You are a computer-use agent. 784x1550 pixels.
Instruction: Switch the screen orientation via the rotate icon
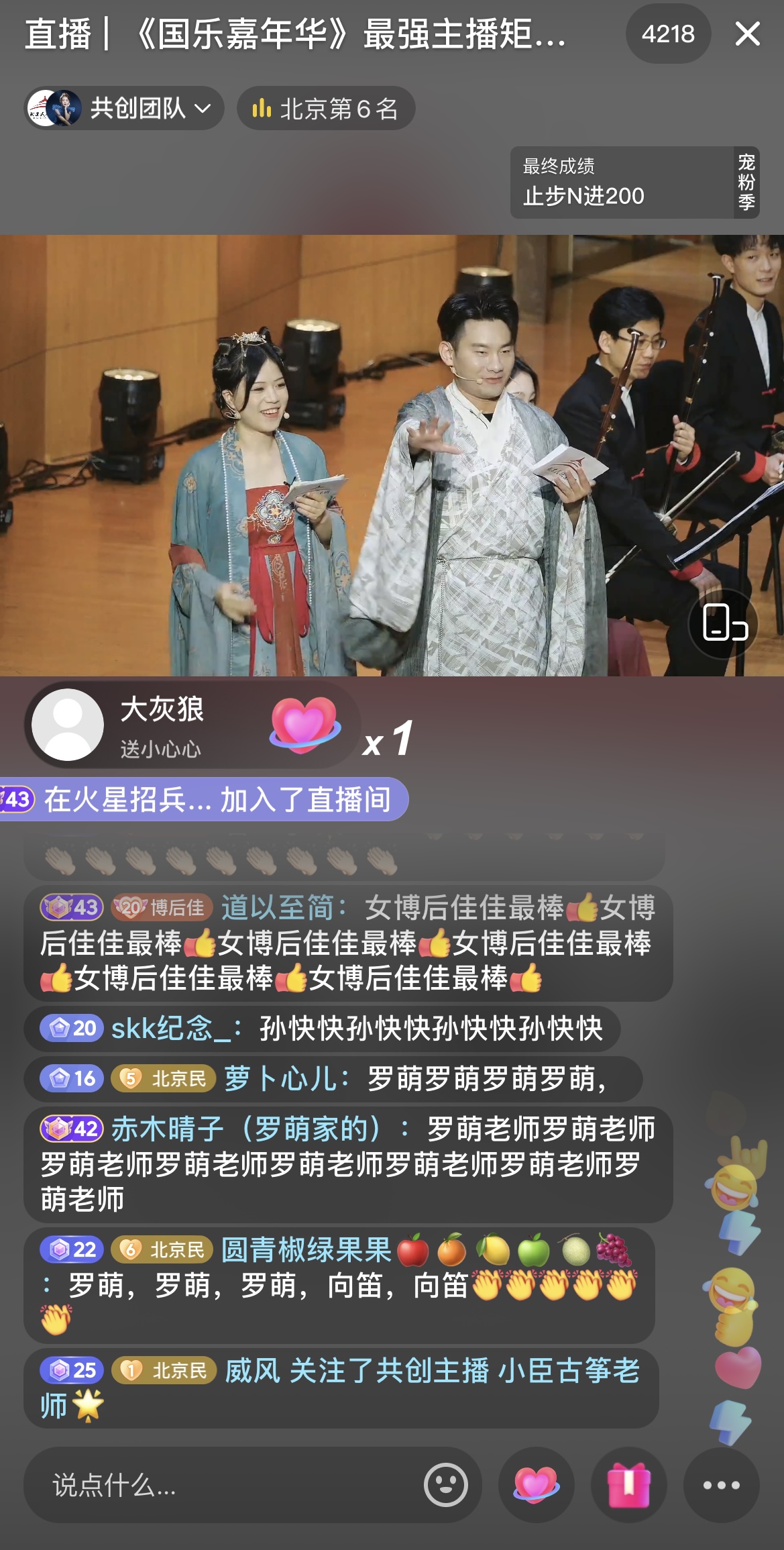click(x=724, y=623)
